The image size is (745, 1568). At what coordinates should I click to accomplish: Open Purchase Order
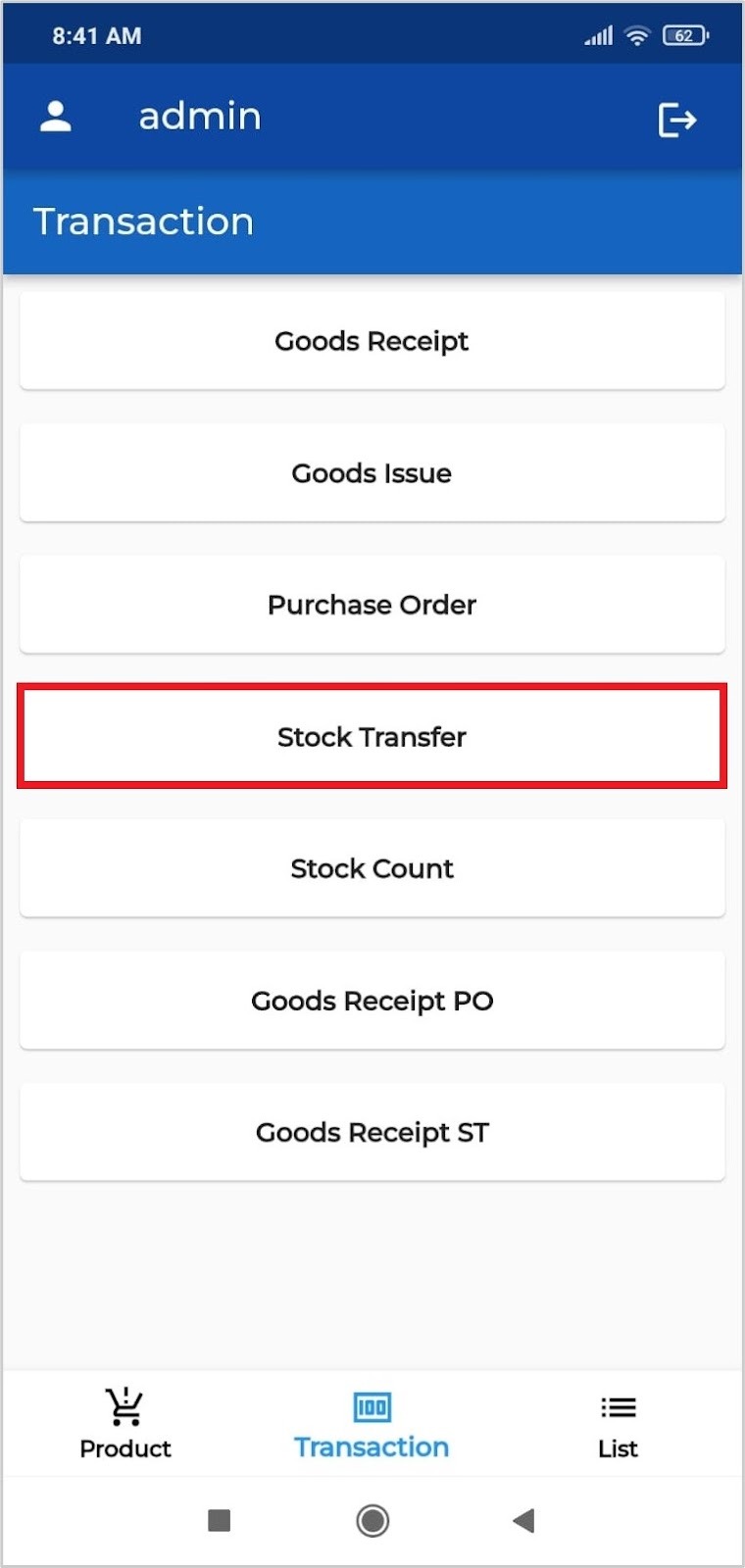pyautogui.click(x=372, y=605)
